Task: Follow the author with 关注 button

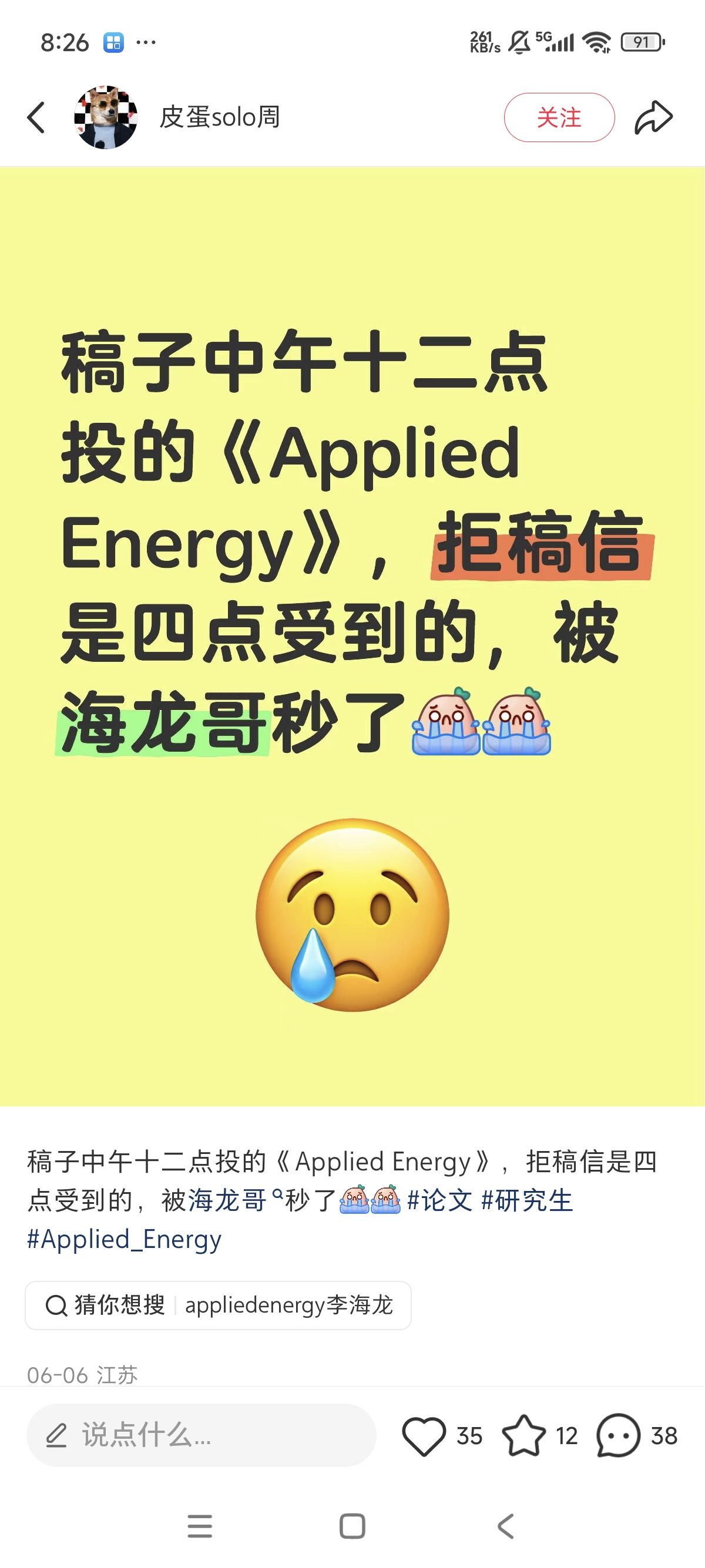Action: pyautogui.click(x=559, y=117)
